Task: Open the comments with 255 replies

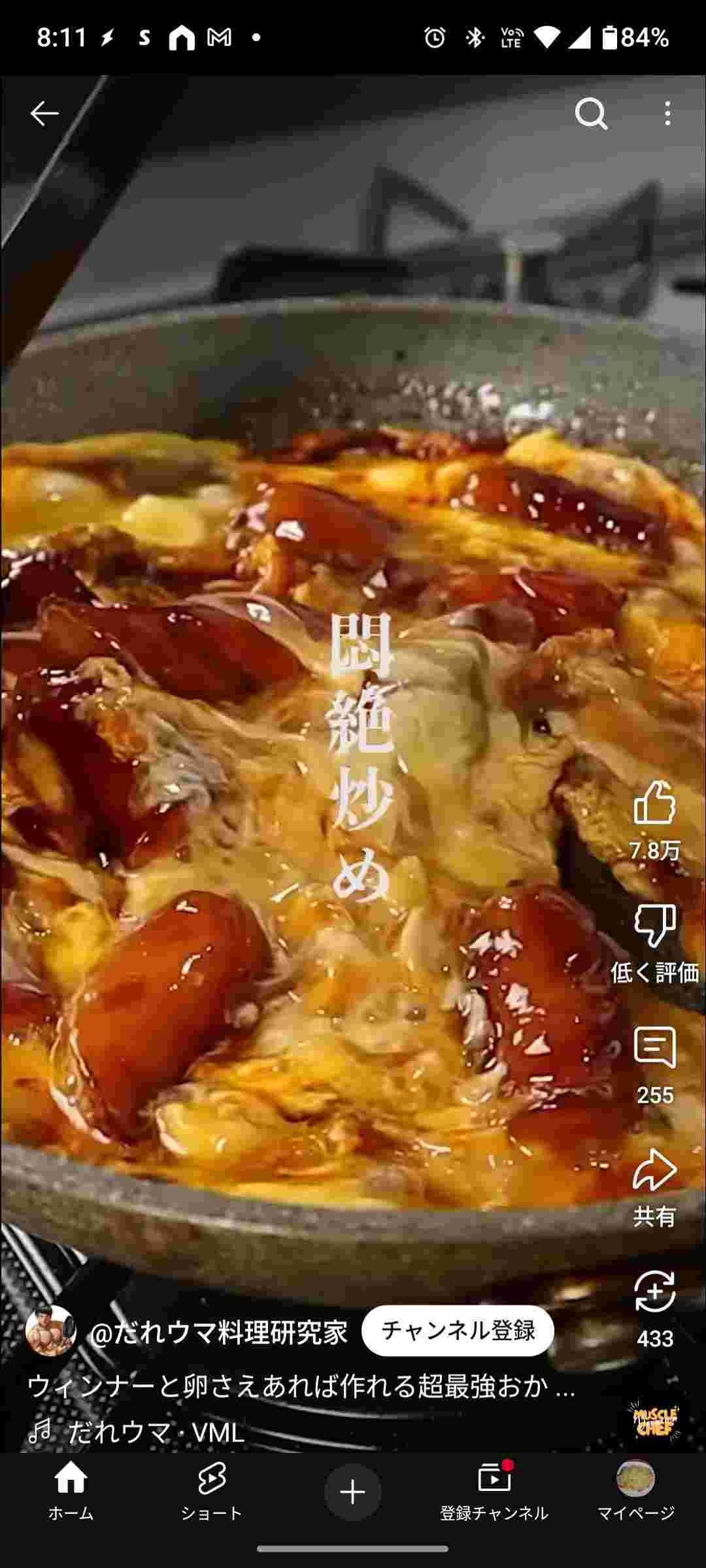Action: coord(654,1049)
